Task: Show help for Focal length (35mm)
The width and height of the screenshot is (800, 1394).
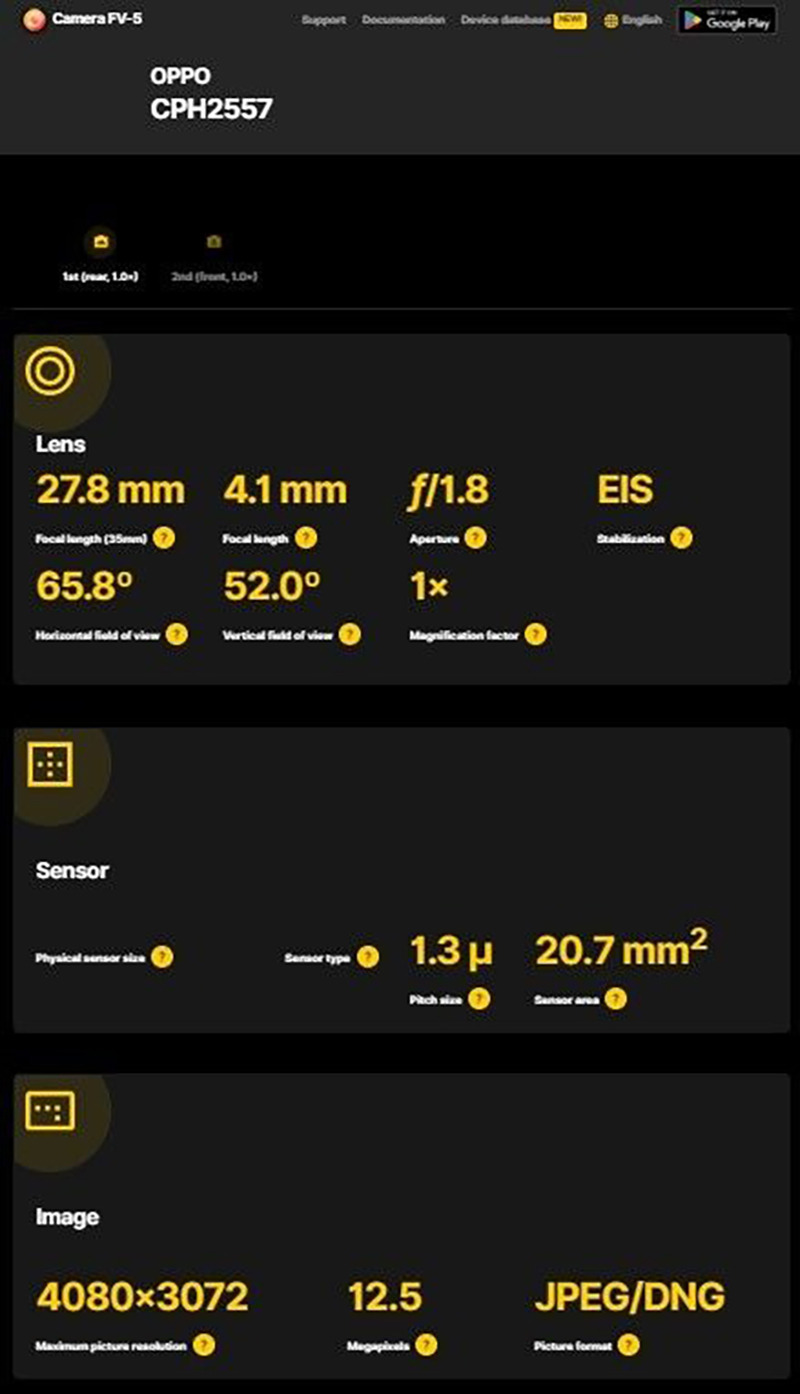Action: tap(164, 538)
